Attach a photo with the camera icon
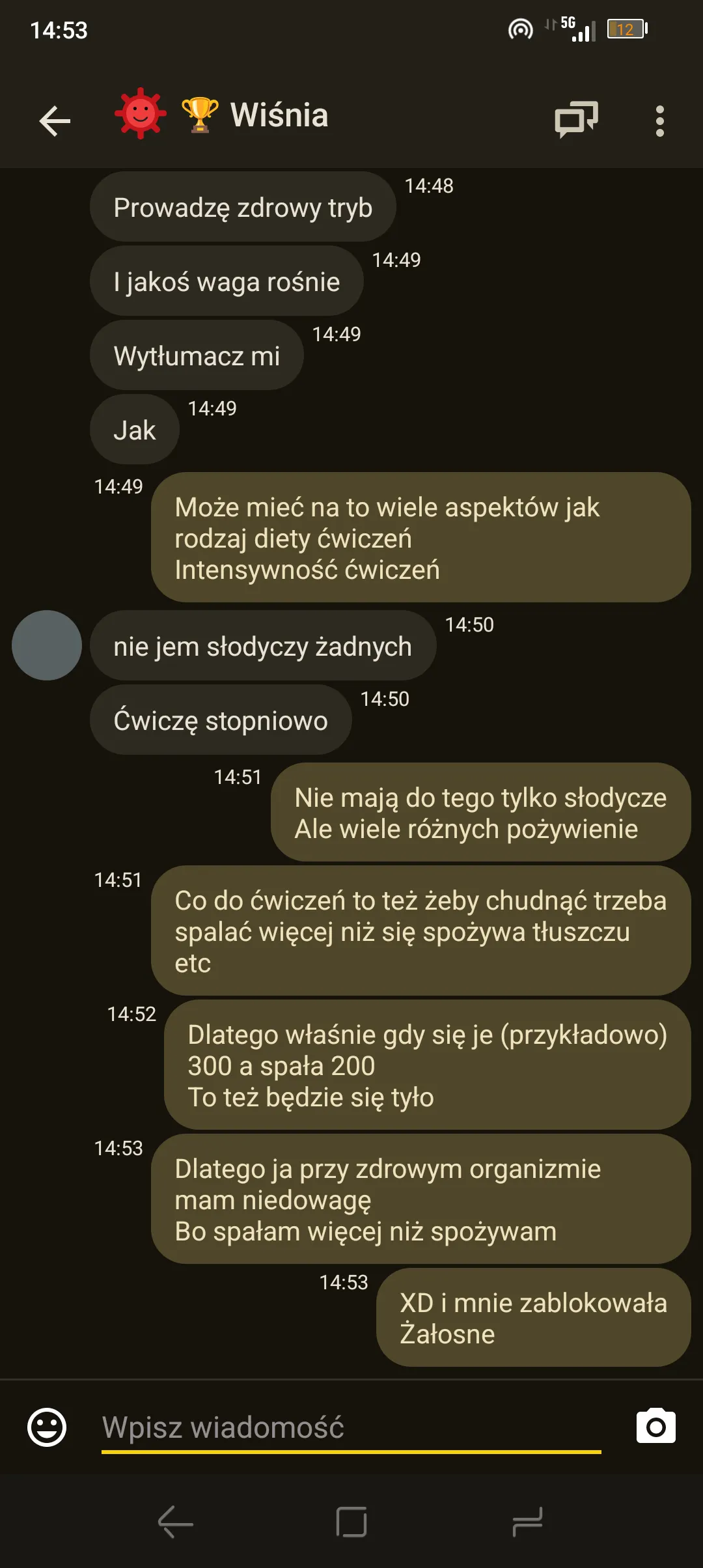The width and height of the screenshot is (703, 1568). click(x=655, y=1427)
